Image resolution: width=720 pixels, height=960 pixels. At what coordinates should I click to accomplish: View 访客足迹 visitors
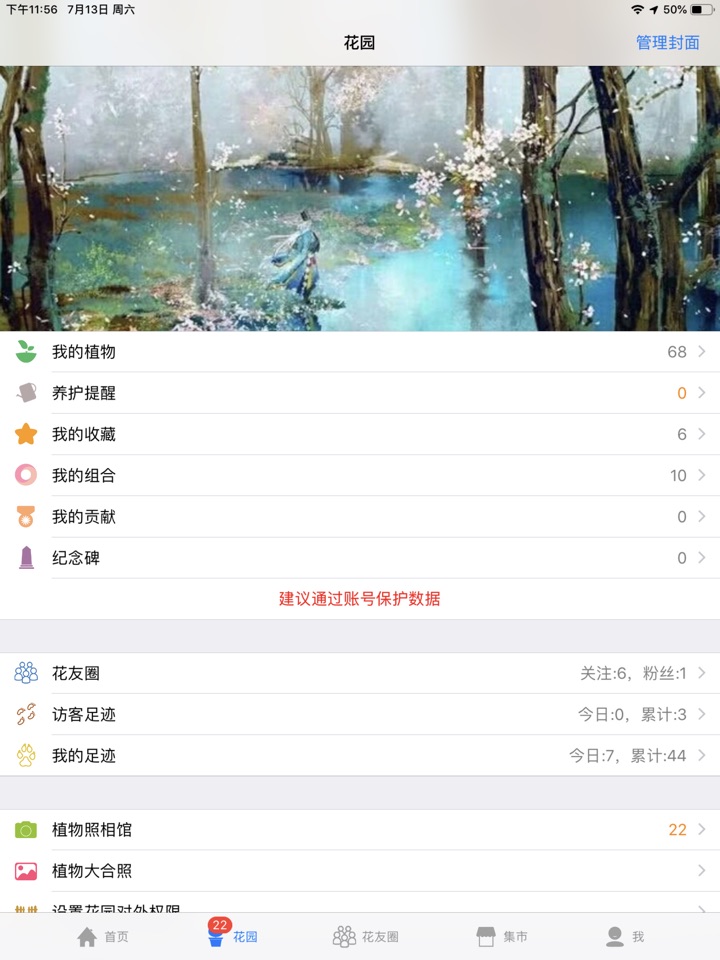point(360,714)
